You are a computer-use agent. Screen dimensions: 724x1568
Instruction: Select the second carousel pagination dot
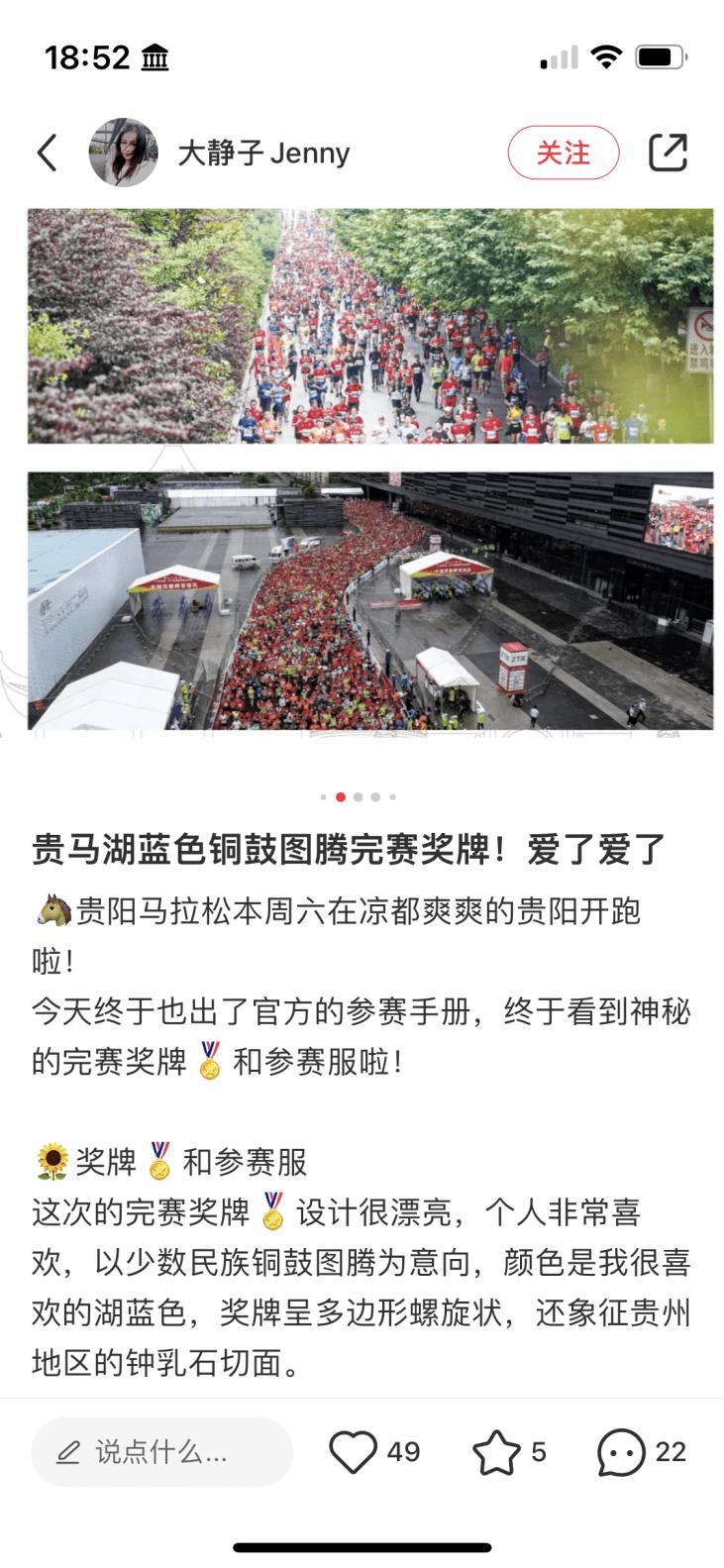point(340,795)
